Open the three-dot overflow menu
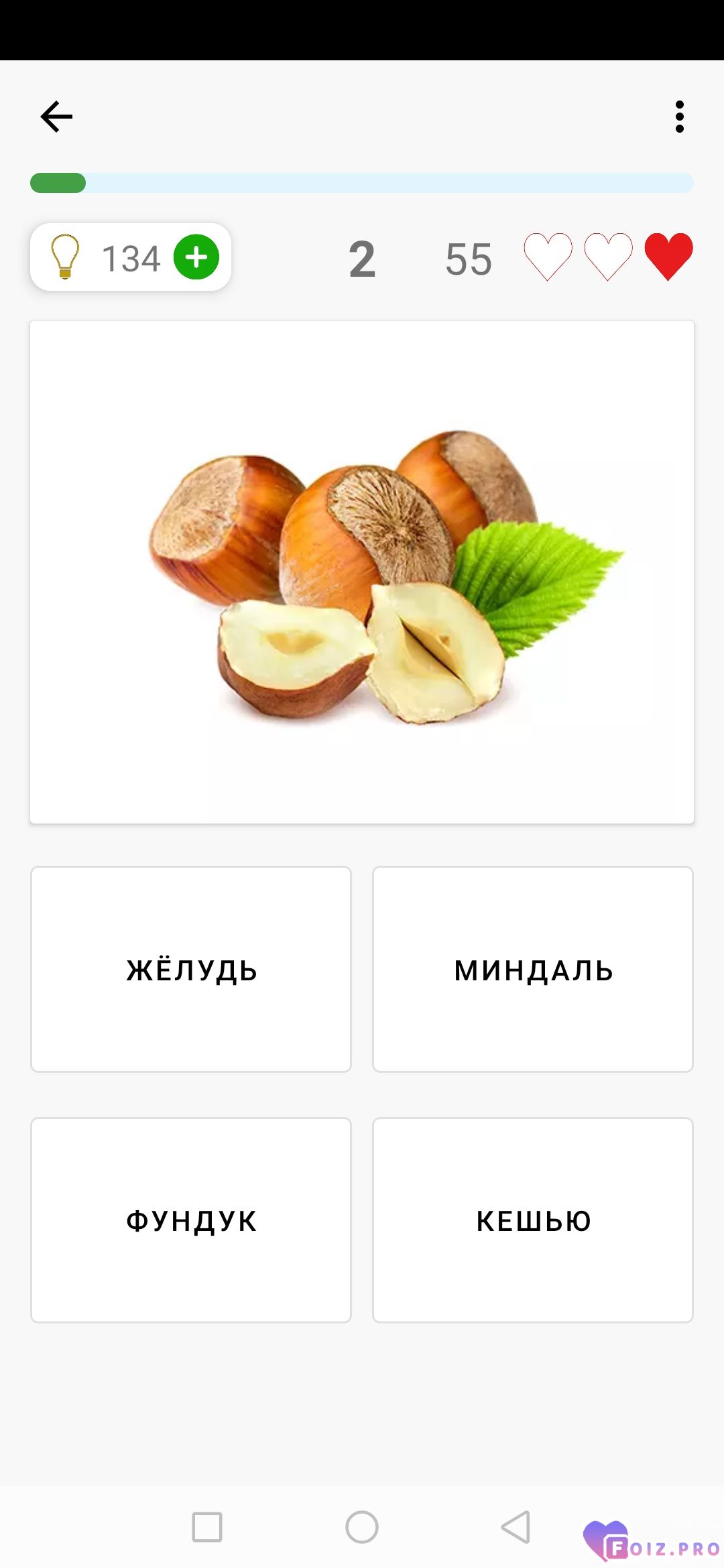The image size is (724, 1568). coord(680,117)
